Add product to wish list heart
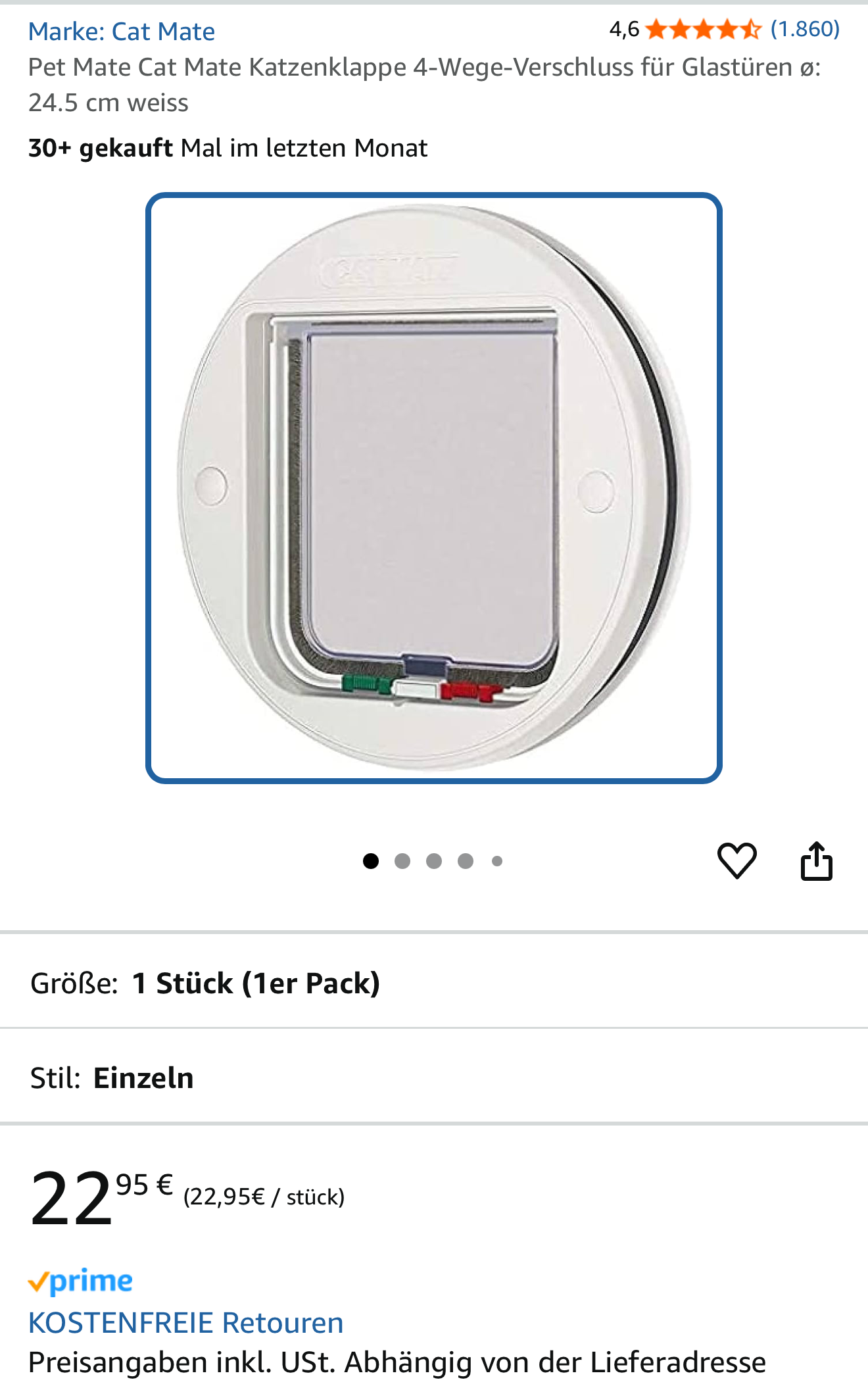 click(736, 860)
